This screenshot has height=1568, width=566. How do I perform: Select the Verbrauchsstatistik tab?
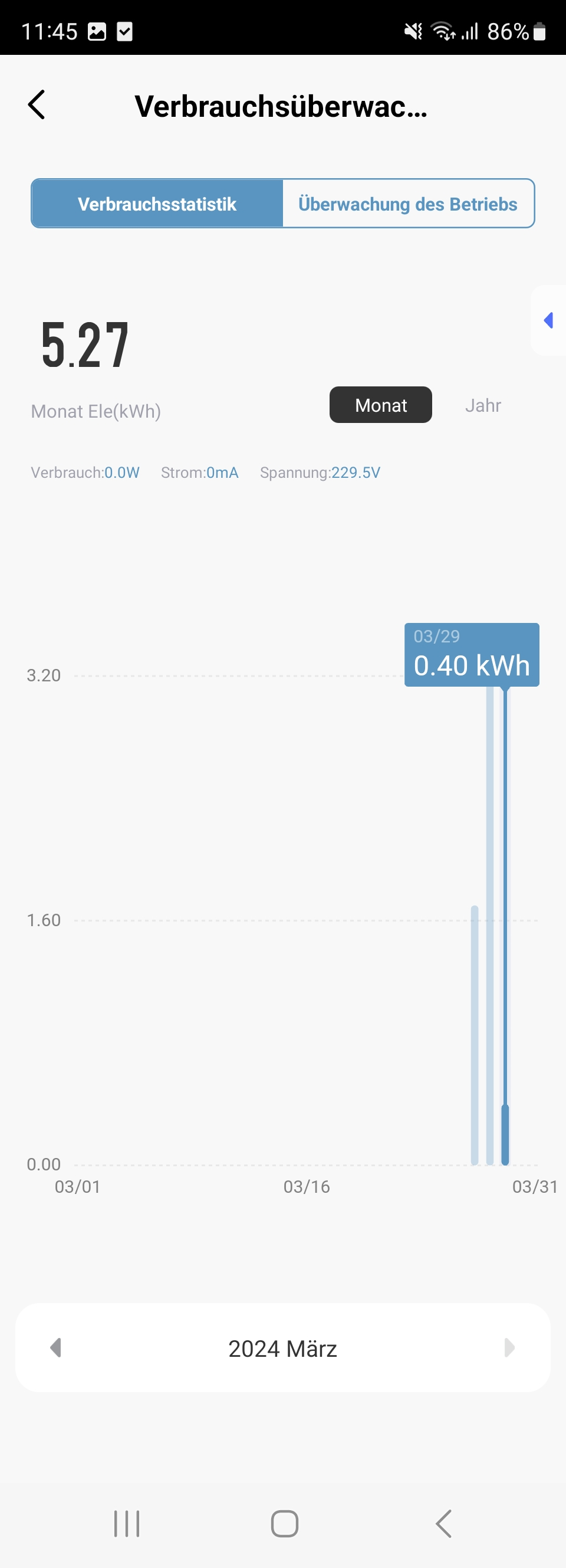[x=157, y=204]
